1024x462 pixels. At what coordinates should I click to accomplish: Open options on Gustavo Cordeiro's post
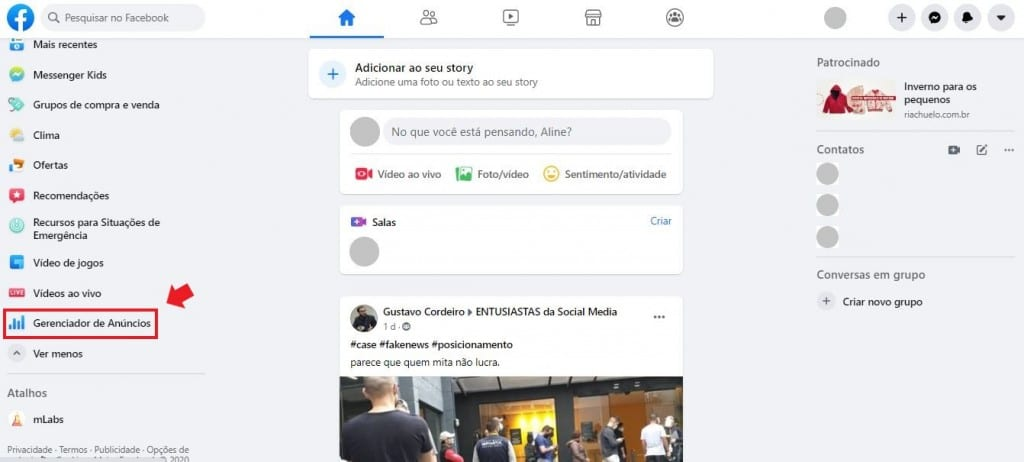[x=659, y=317]
